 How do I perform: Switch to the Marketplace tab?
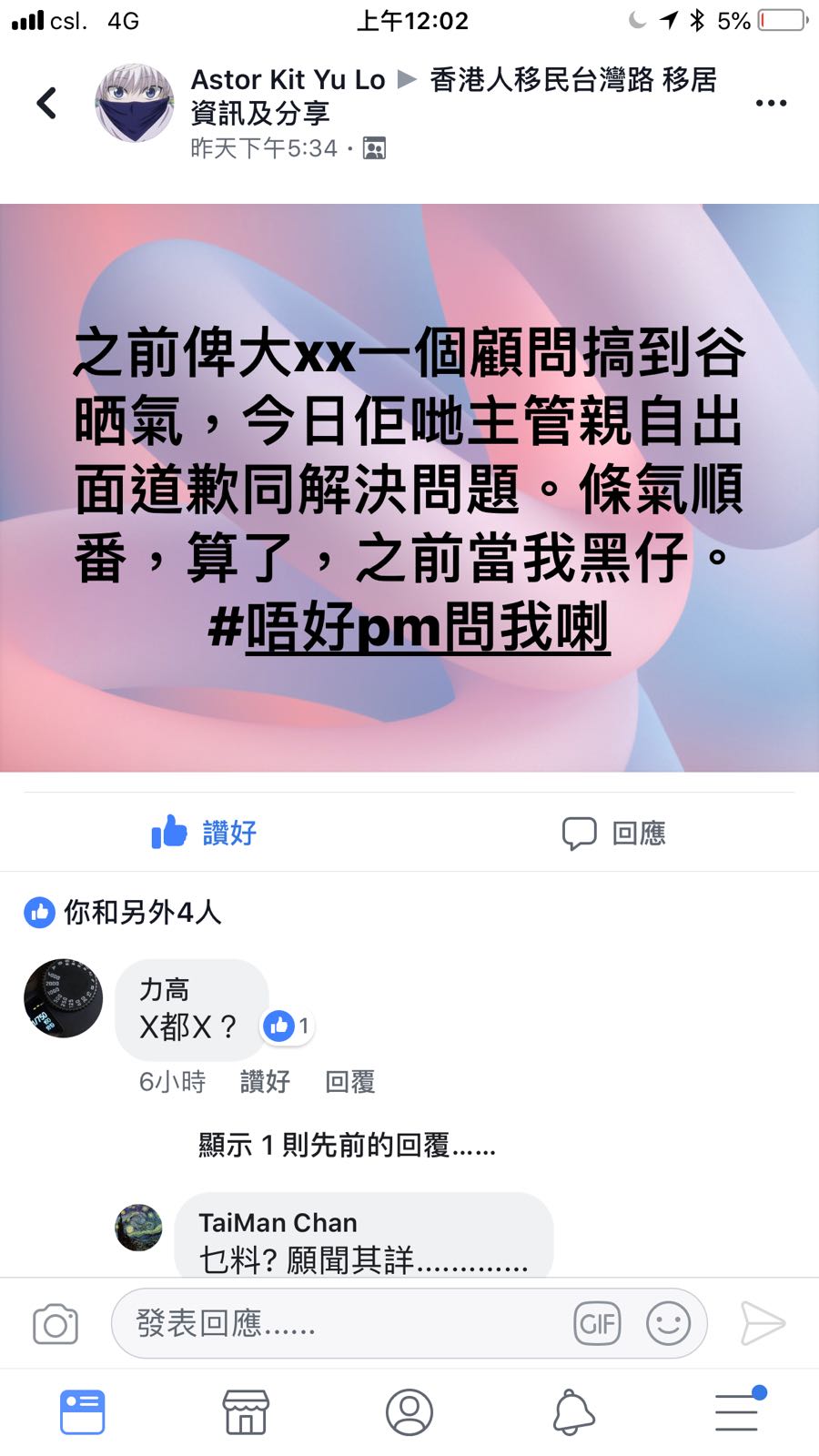point(246,1412)
